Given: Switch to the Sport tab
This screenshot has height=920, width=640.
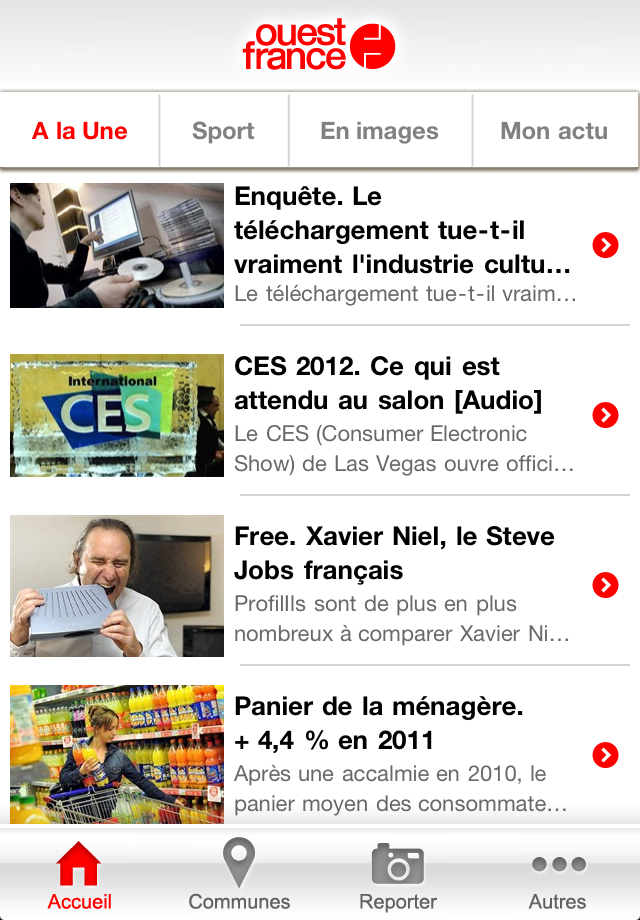Looking at the screenshot, I should (x=223, y=131).
